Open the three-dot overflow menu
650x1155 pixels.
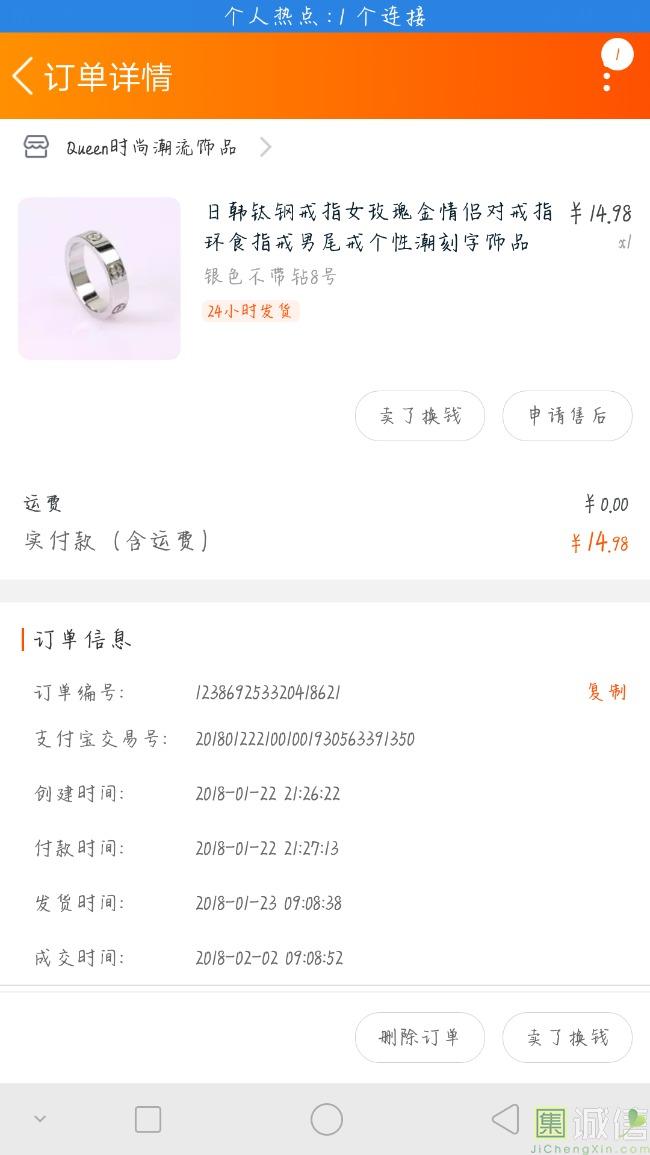tap(607, 76)
